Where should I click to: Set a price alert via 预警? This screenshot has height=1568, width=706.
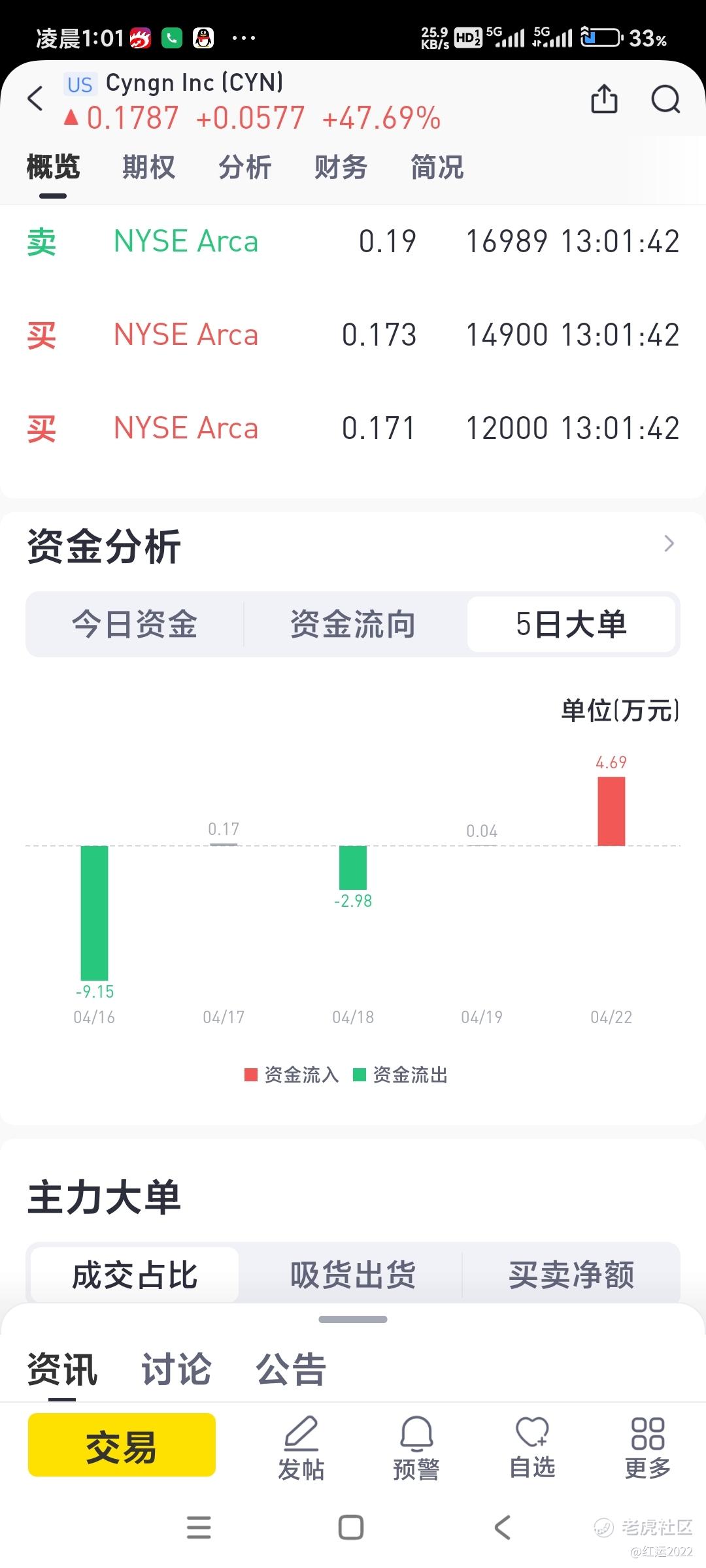416,1447
